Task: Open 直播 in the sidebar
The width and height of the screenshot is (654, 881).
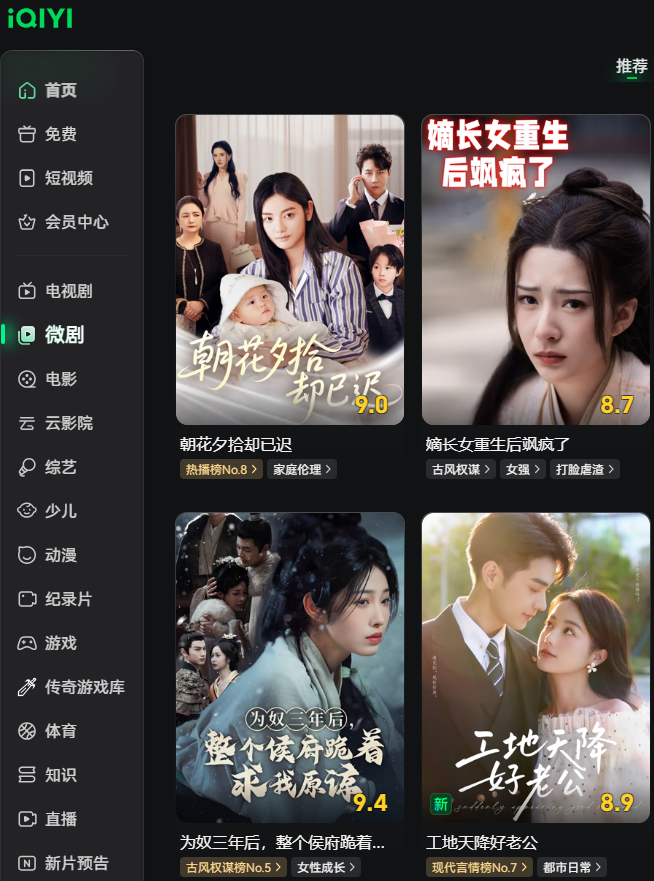Action: [x=60, y=819]
